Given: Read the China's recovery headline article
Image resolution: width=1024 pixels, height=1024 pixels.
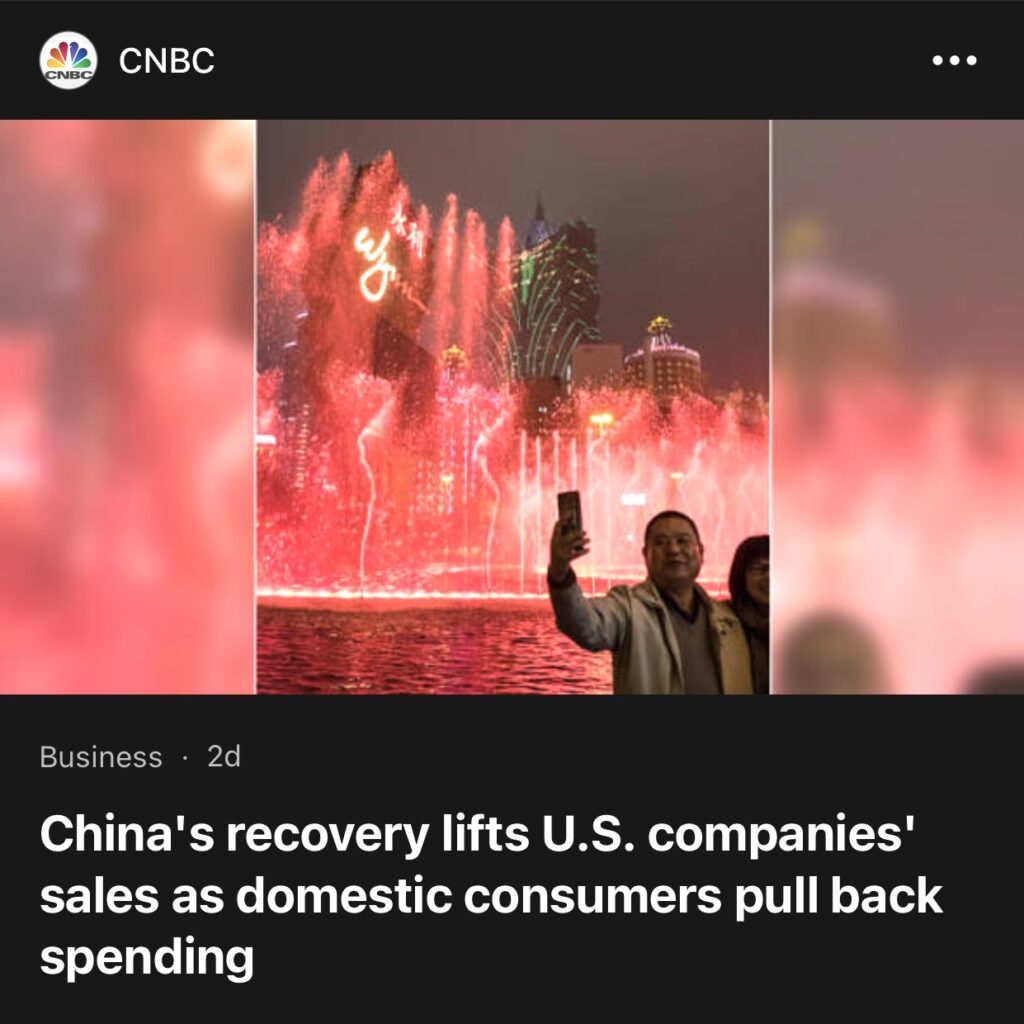Looking at the screenshot, I should pyautogui.click(x=490, y=896).
